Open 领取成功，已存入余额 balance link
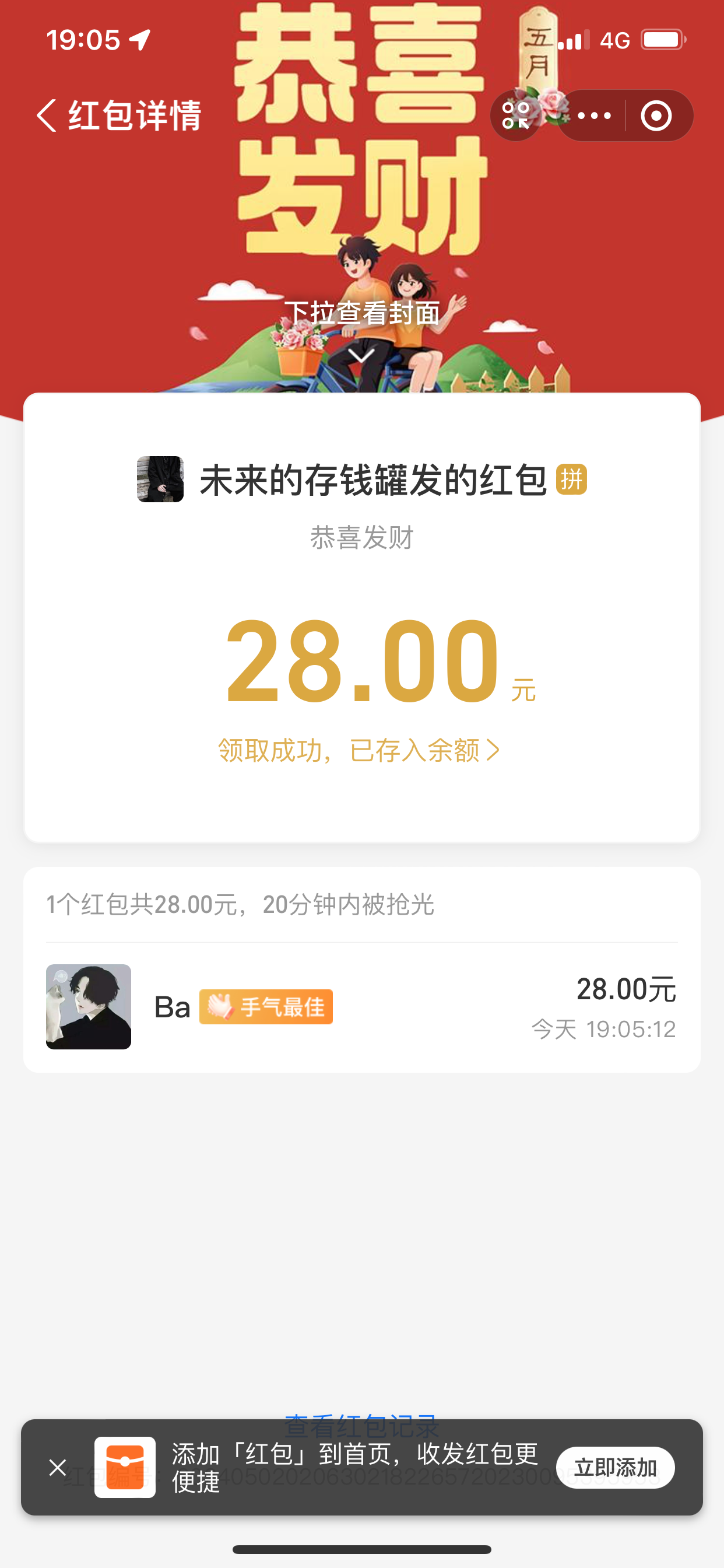Image resolution: width=724 pixels, height=1568 pixels. [359, 751]
